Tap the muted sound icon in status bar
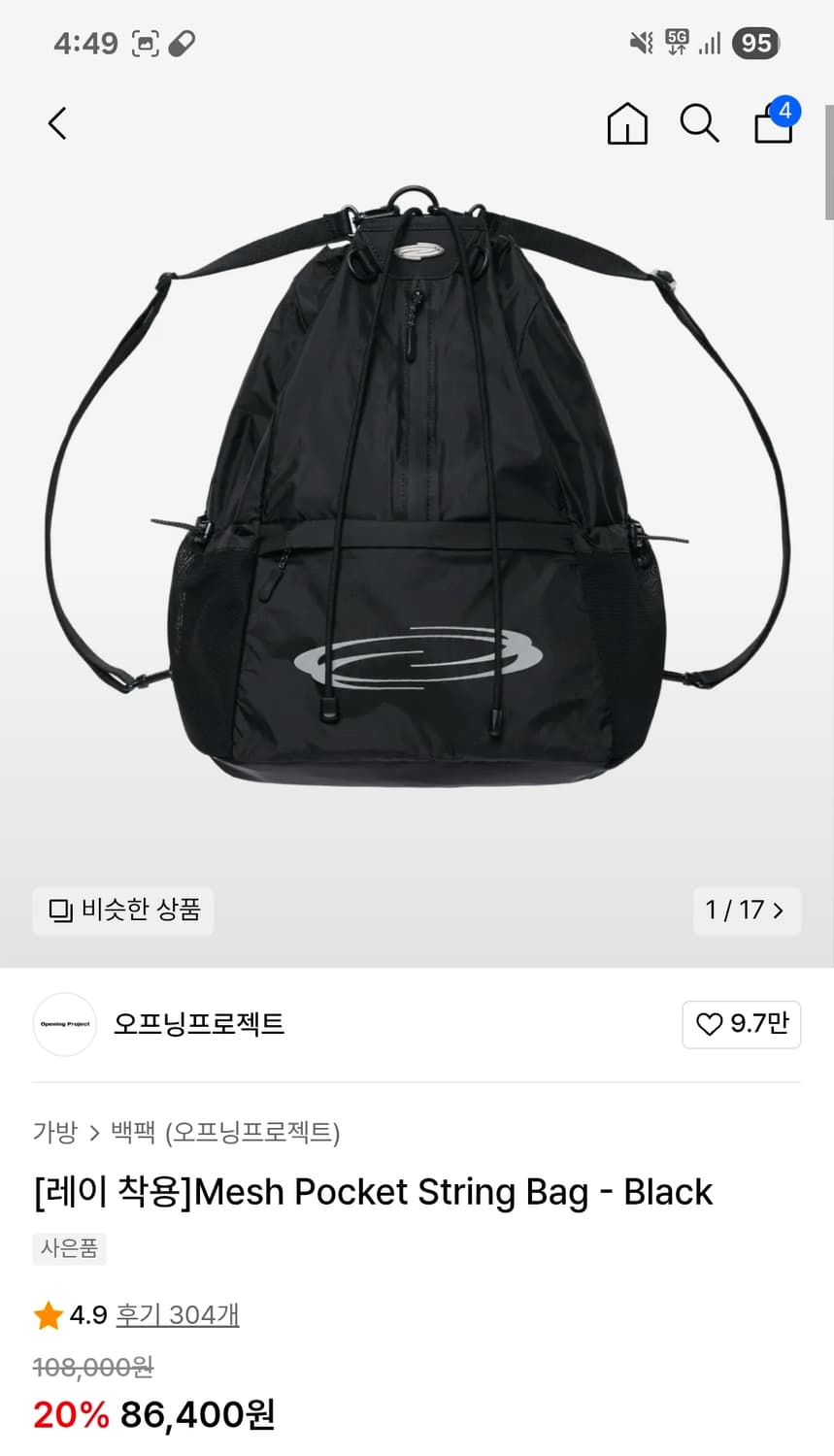Image resolution: width=834 pixels, height=1456 pixels. (638, 42)
